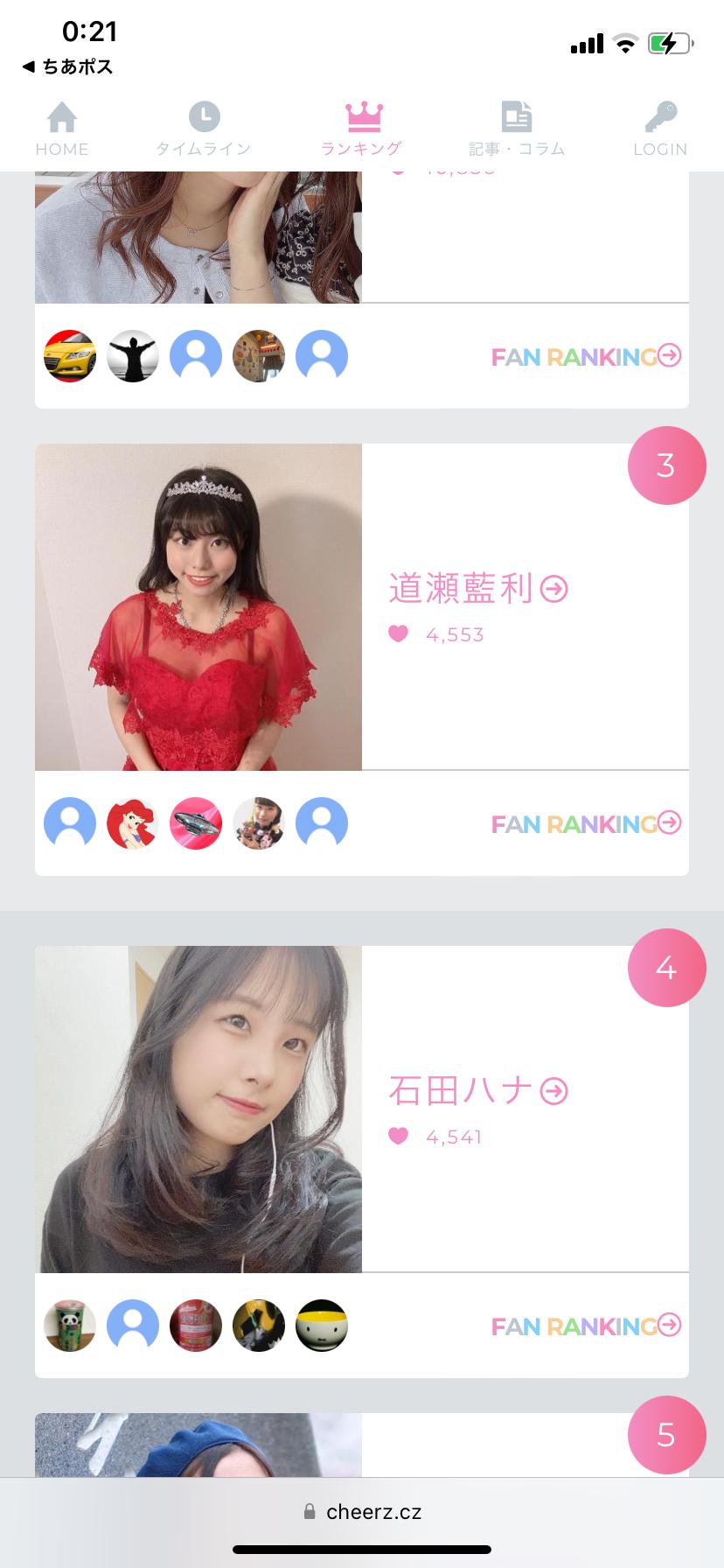Return to ちあポス app
Image resolution: width=724 pixels, height=1568 pixels.
(68, 66)
